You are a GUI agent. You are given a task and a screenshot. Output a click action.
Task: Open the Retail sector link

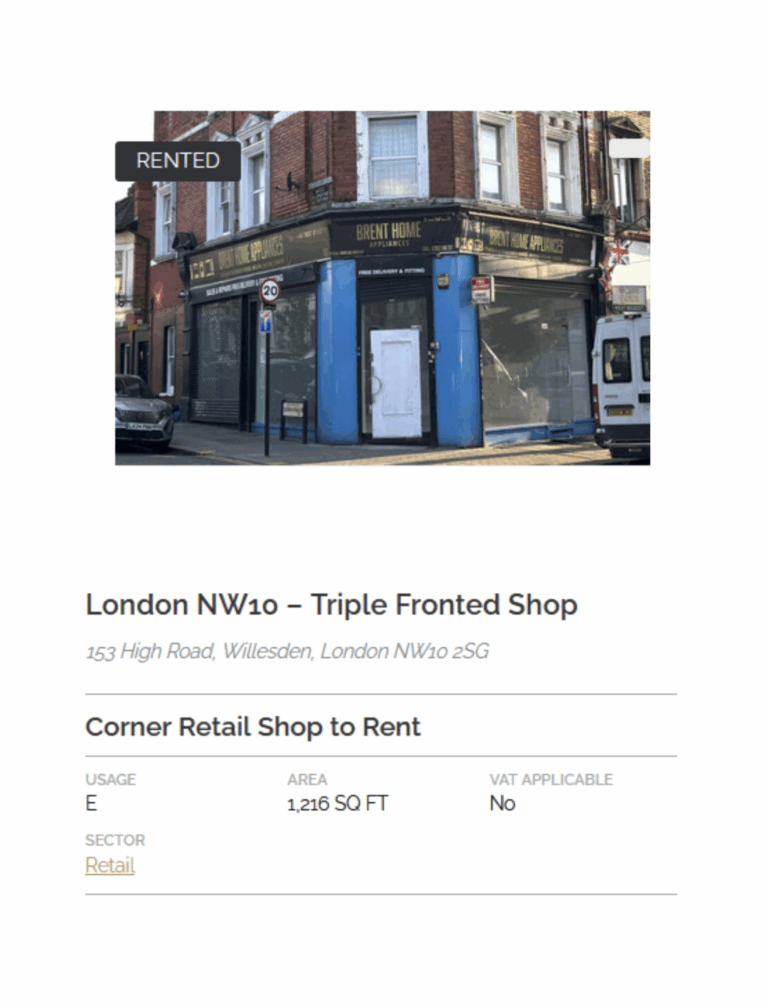click(110, 866)
